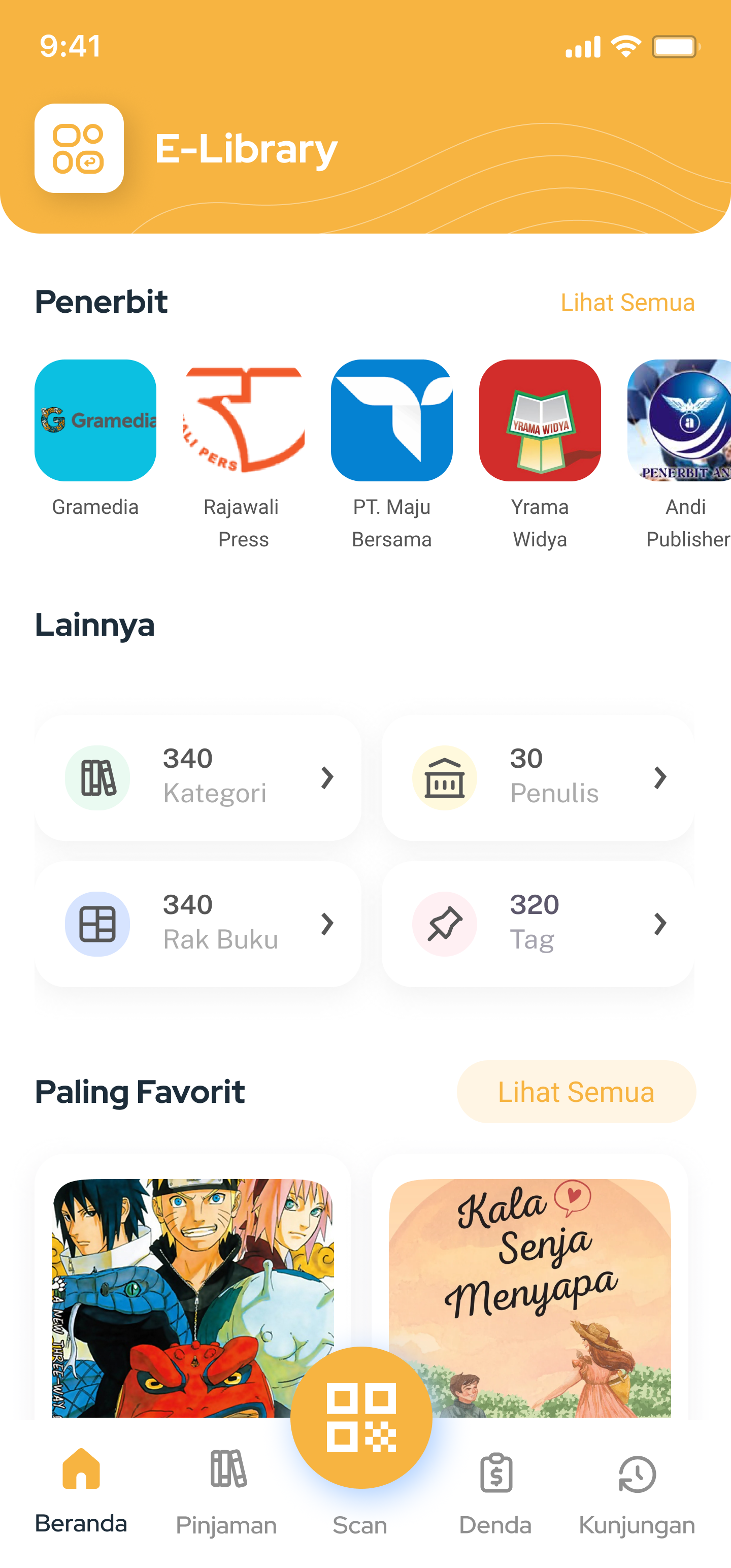Tap the Scan QR code button
The height and width of the screenshot is (1568, 731).
click(361, 1418)
